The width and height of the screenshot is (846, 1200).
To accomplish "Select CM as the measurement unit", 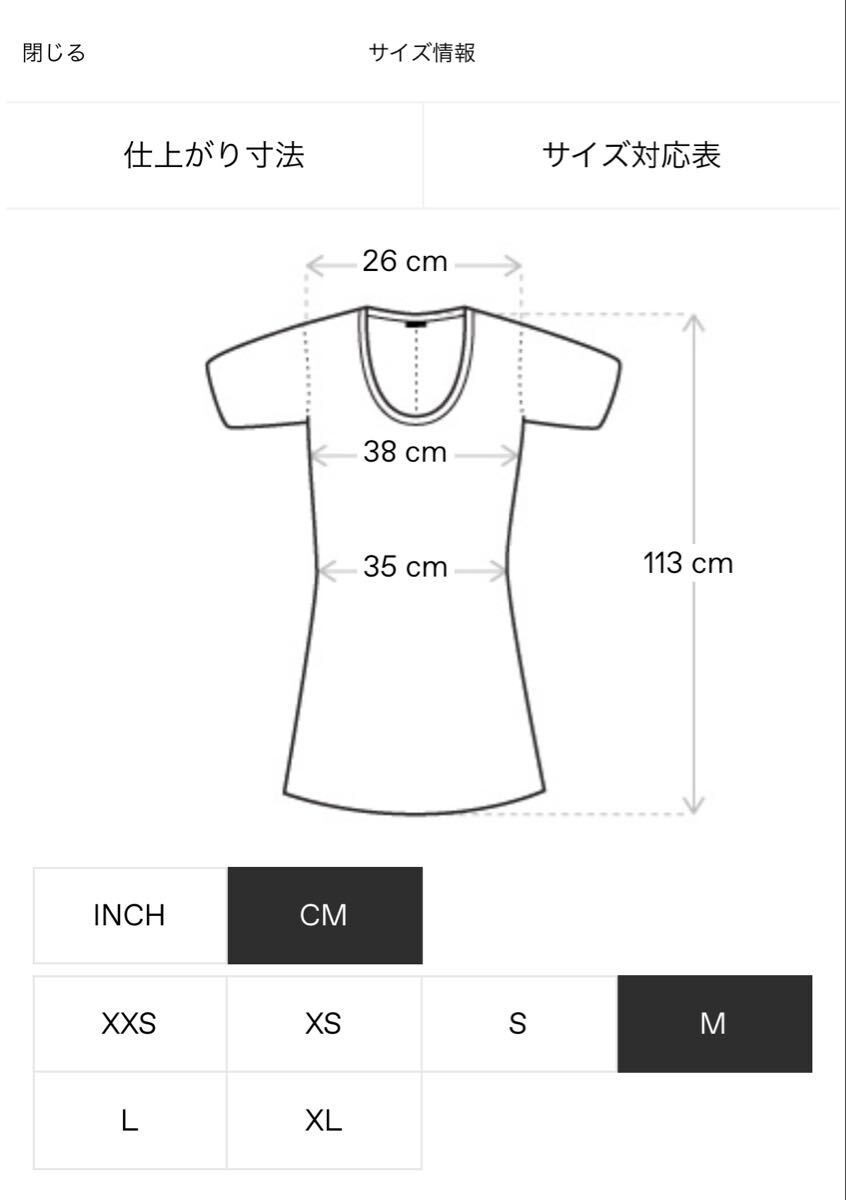I will click(324, 915).
